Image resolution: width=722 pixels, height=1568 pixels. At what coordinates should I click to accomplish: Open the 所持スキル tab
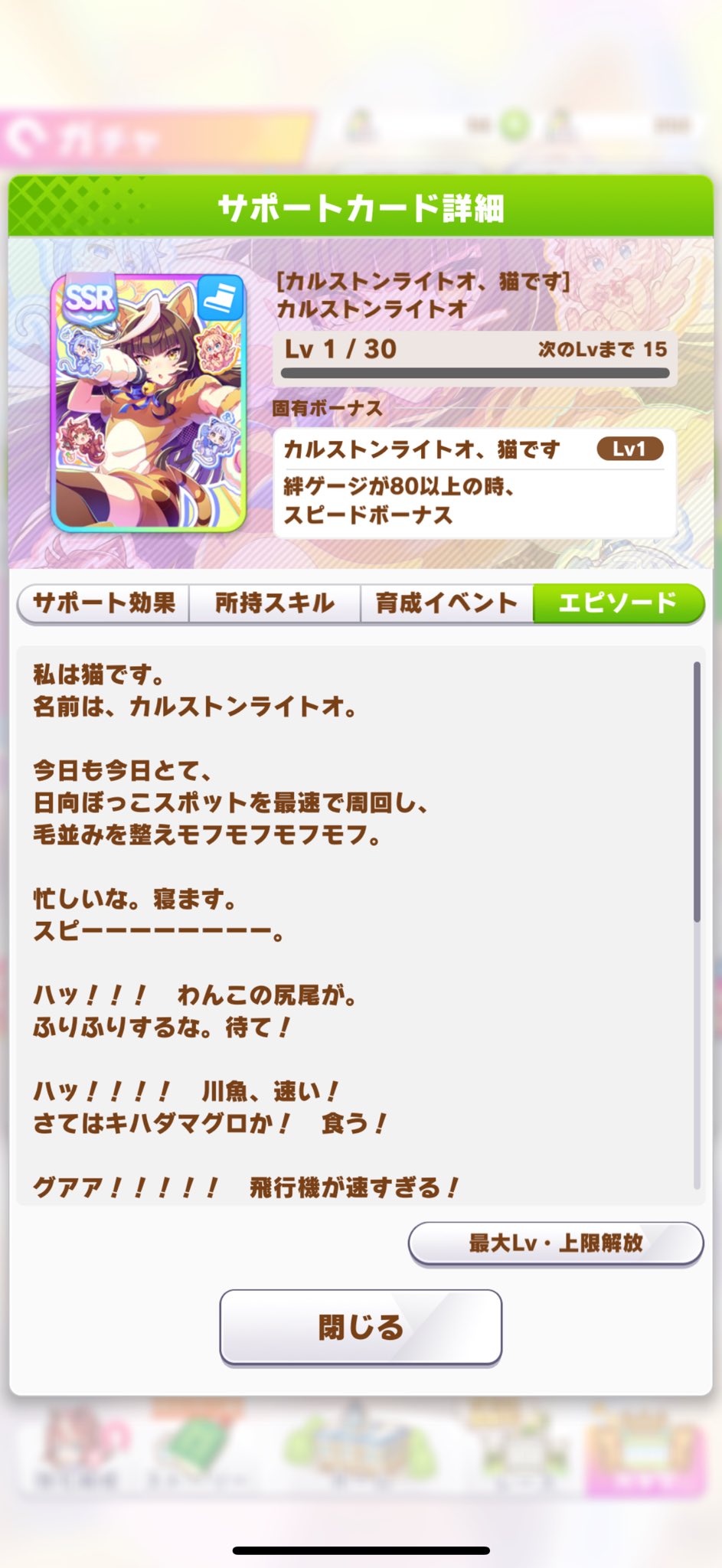pos(275,603)
